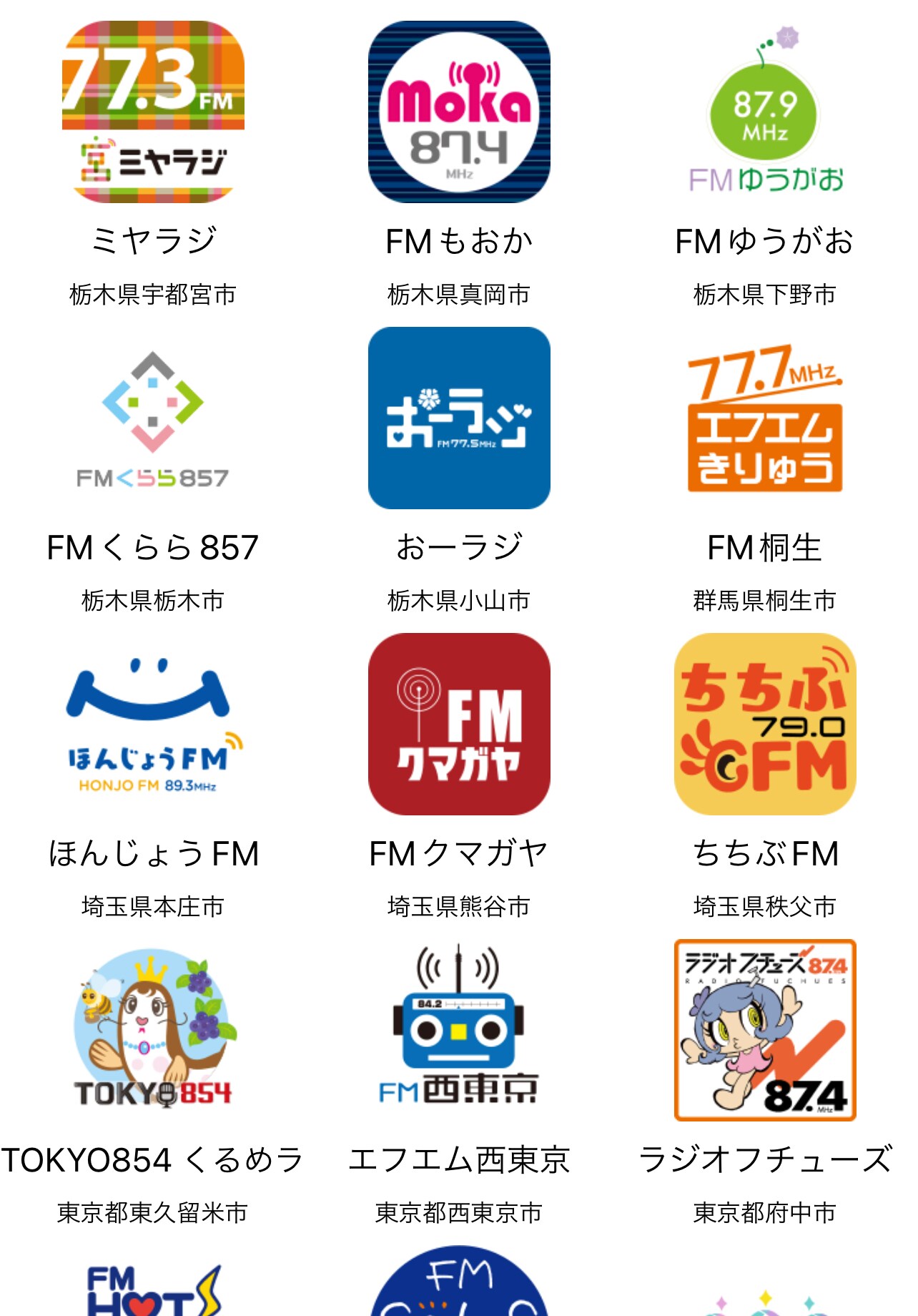Open TOKYO854 くるめラ station
The width and height of the screenshot is (918, 1316).
[x=153, y=1031]
